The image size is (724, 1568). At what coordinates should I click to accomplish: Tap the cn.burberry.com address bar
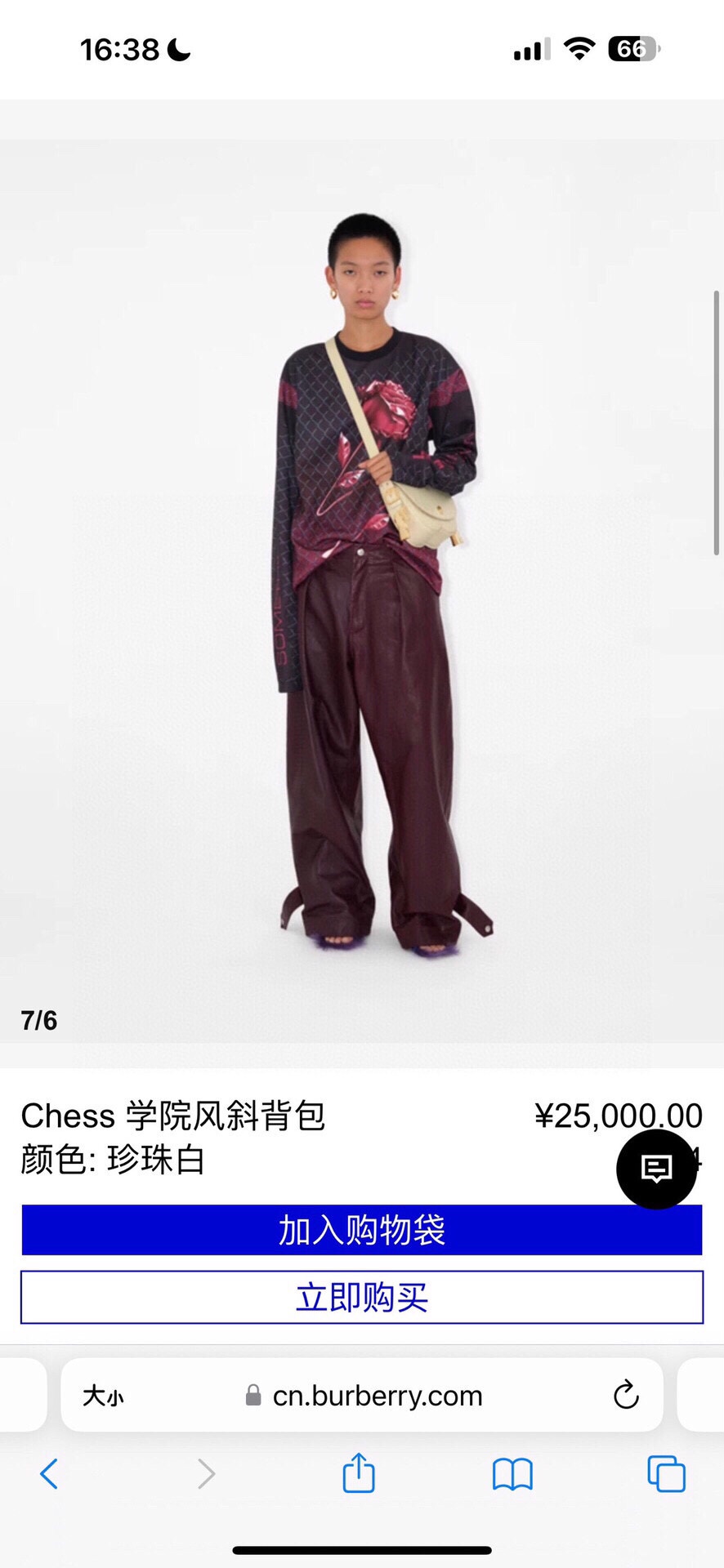point(376,1396)
